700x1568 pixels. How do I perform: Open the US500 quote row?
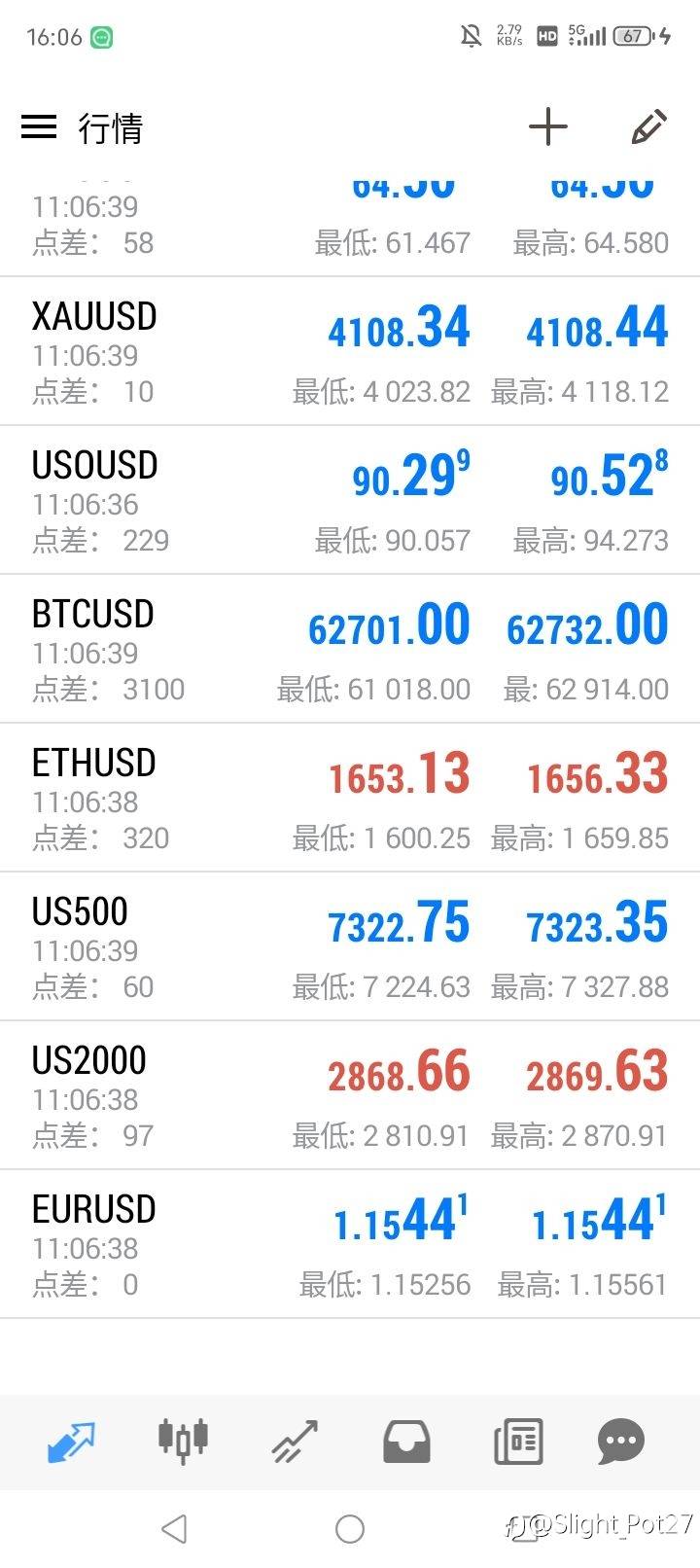point(350,946)
